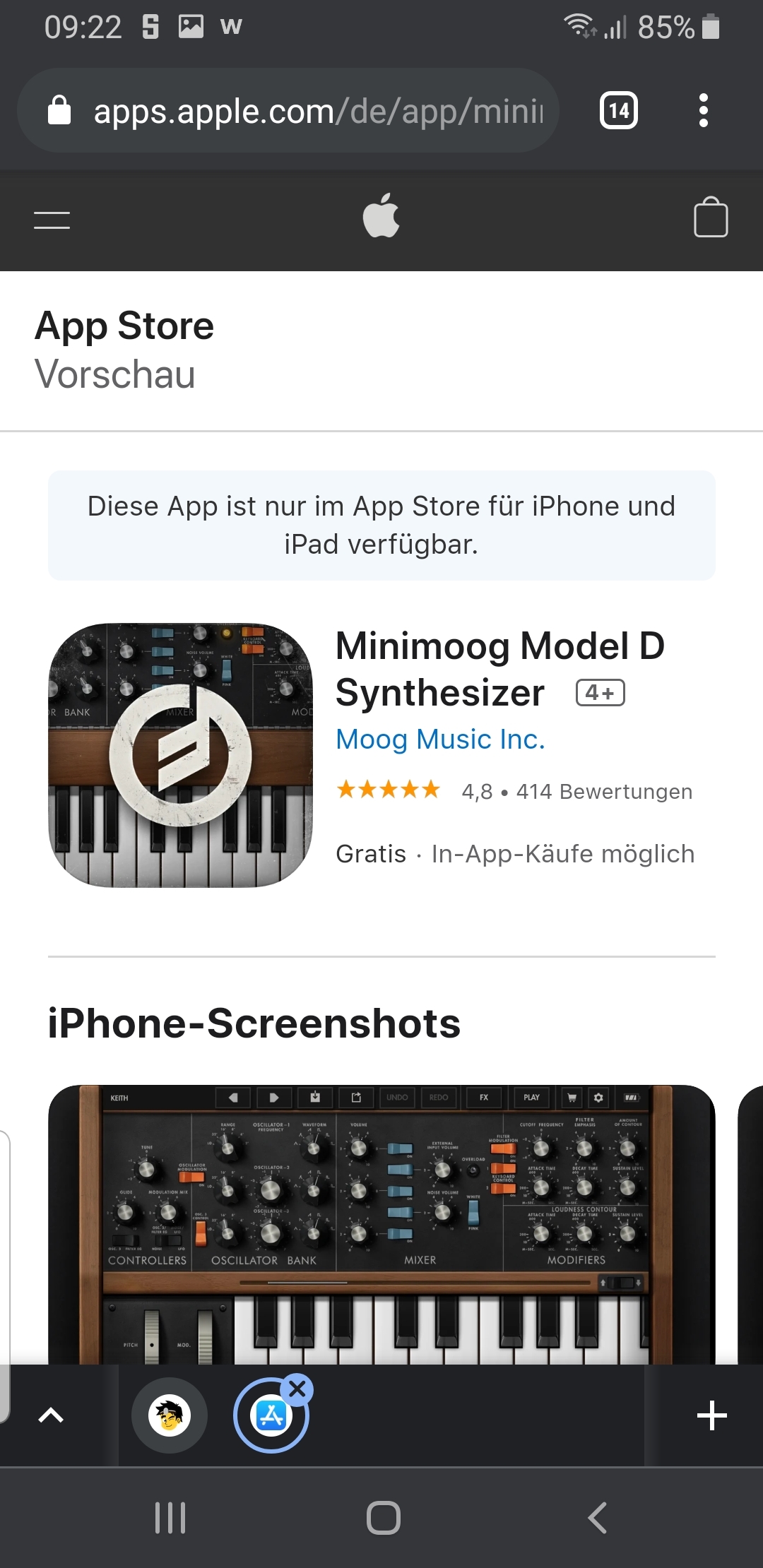Switch to the tab with the cartoon face icon
The width and height of the screenshot is (763, 1568).
point(170,1415)
